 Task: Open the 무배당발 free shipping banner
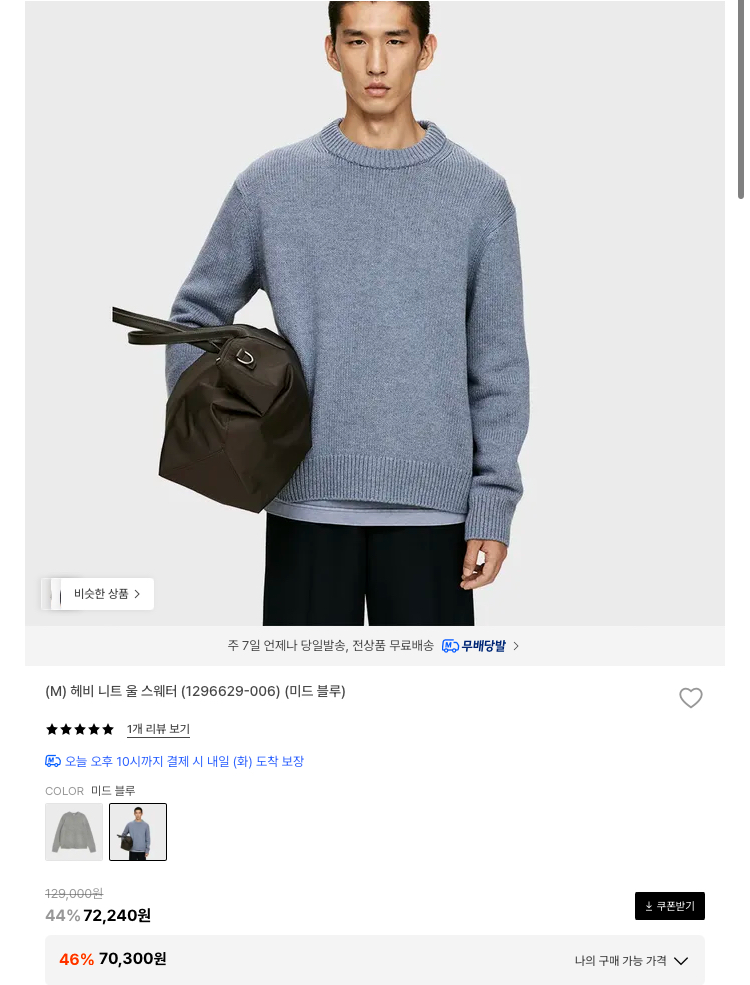374,646
